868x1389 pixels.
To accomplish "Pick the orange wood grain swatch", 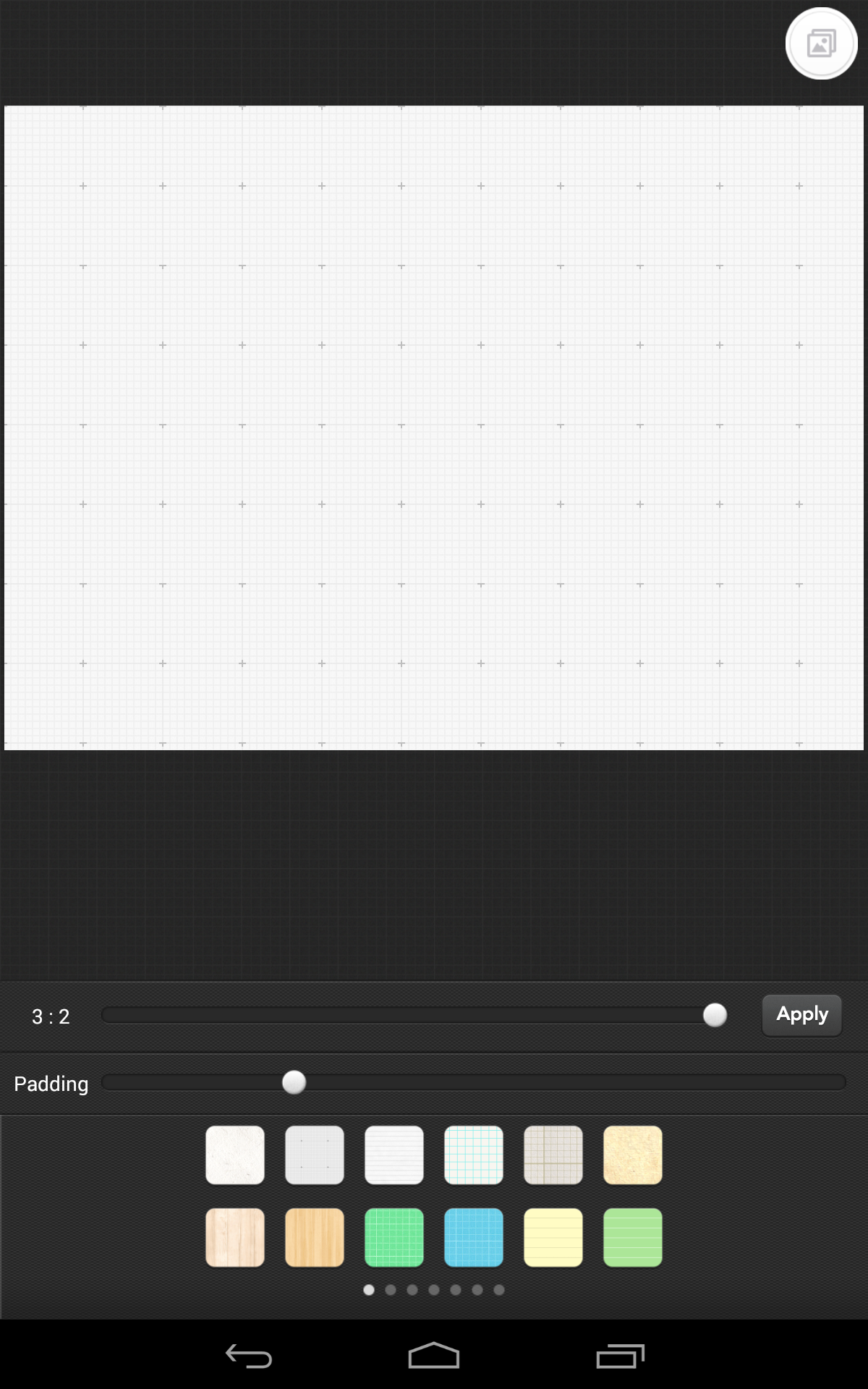I will click(x=315, y=1237).
